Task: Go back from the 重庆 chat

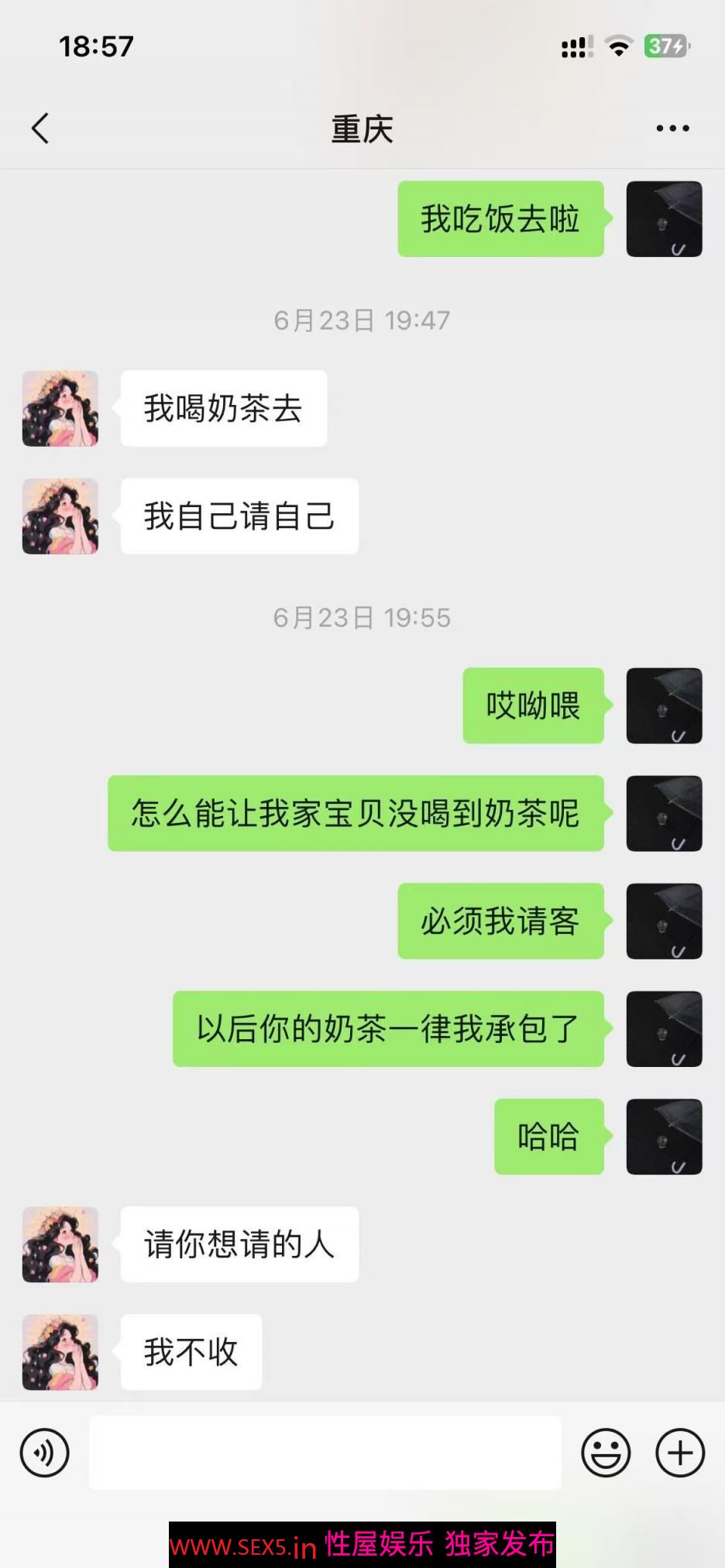Action: point(40,129)
